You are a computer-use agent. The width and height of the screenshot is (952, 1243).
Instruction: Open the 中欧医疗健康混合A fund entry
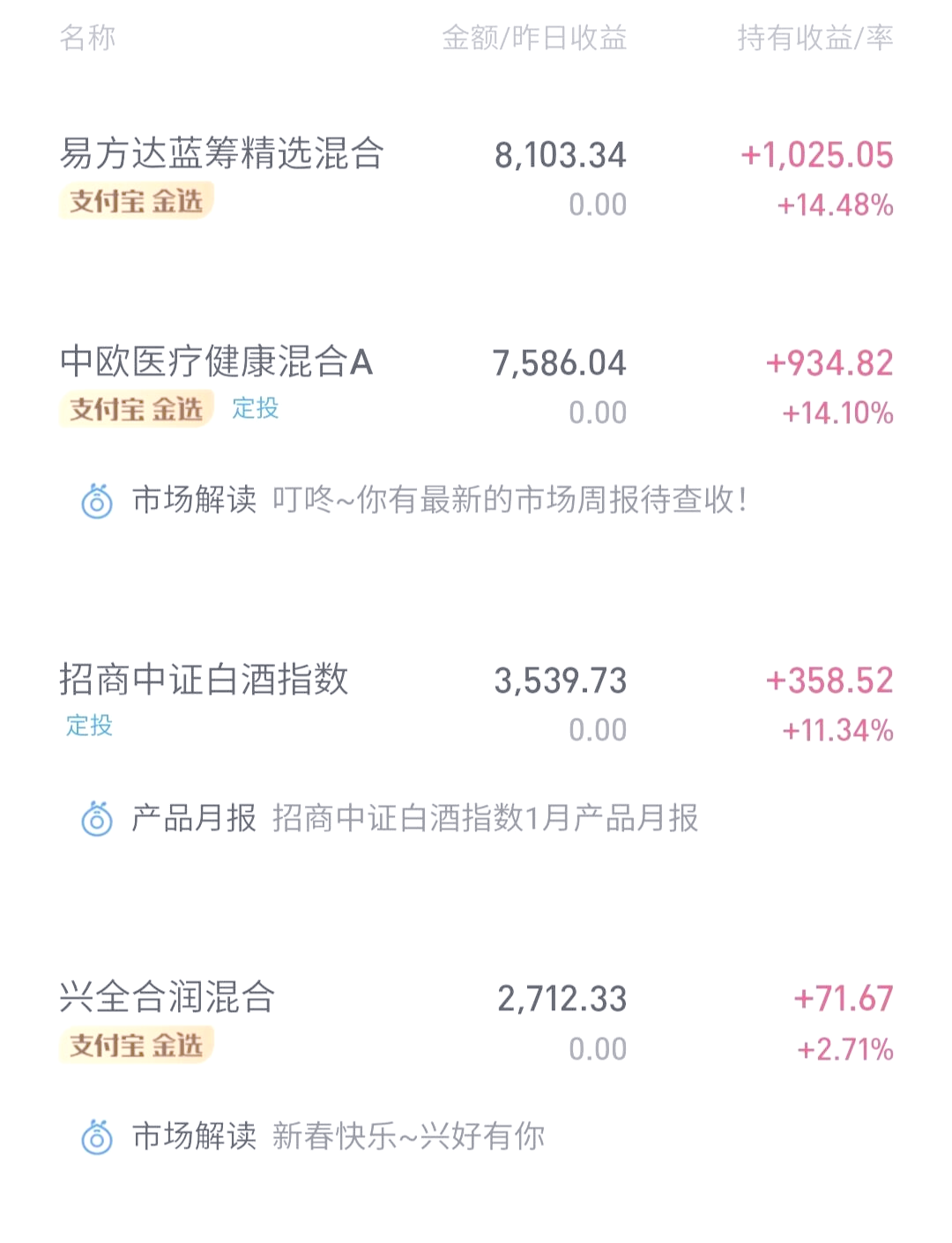coord(218,362)
